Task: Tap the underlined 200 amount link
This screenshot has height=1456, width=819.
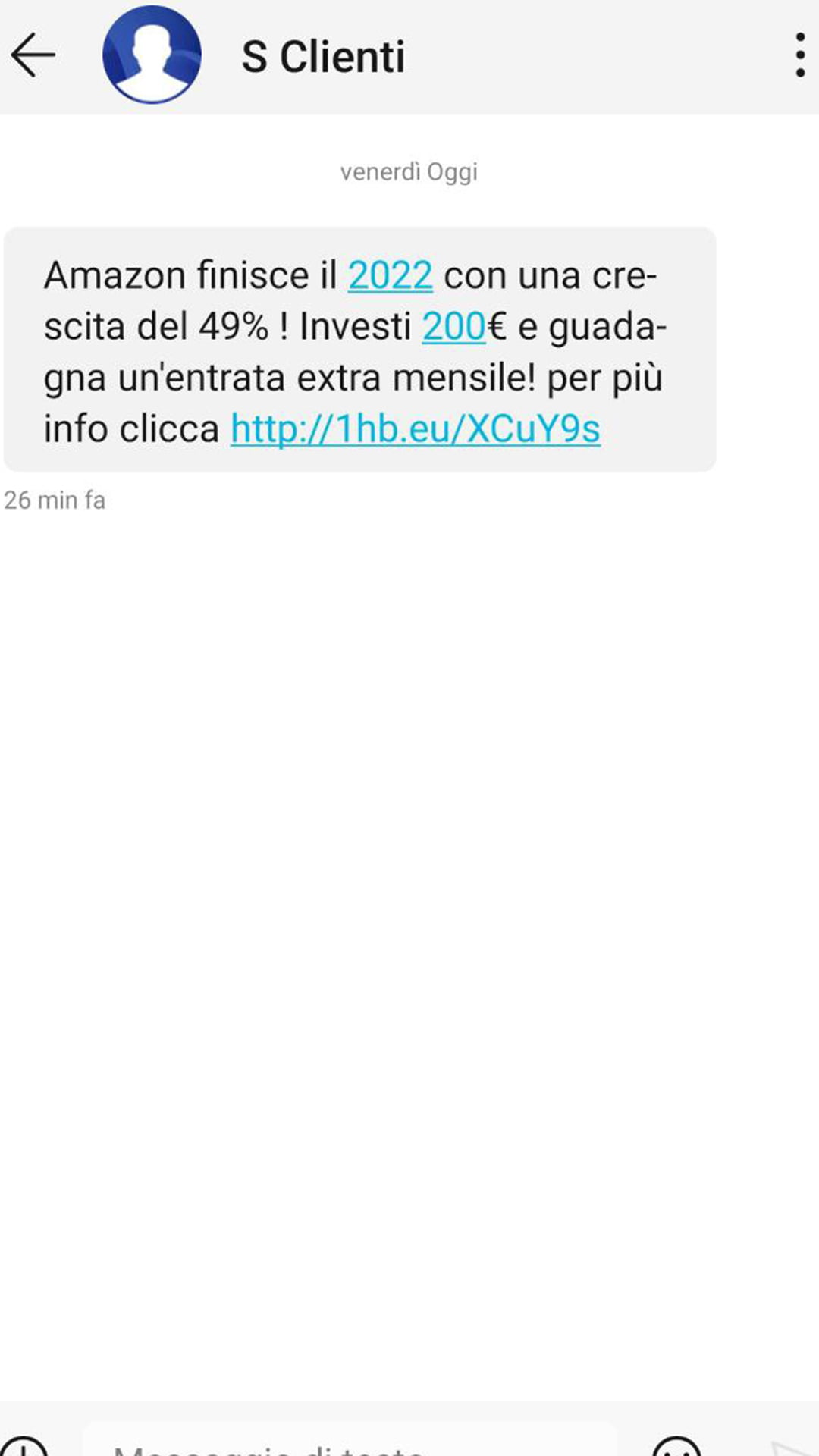Action: coord(453,327)
